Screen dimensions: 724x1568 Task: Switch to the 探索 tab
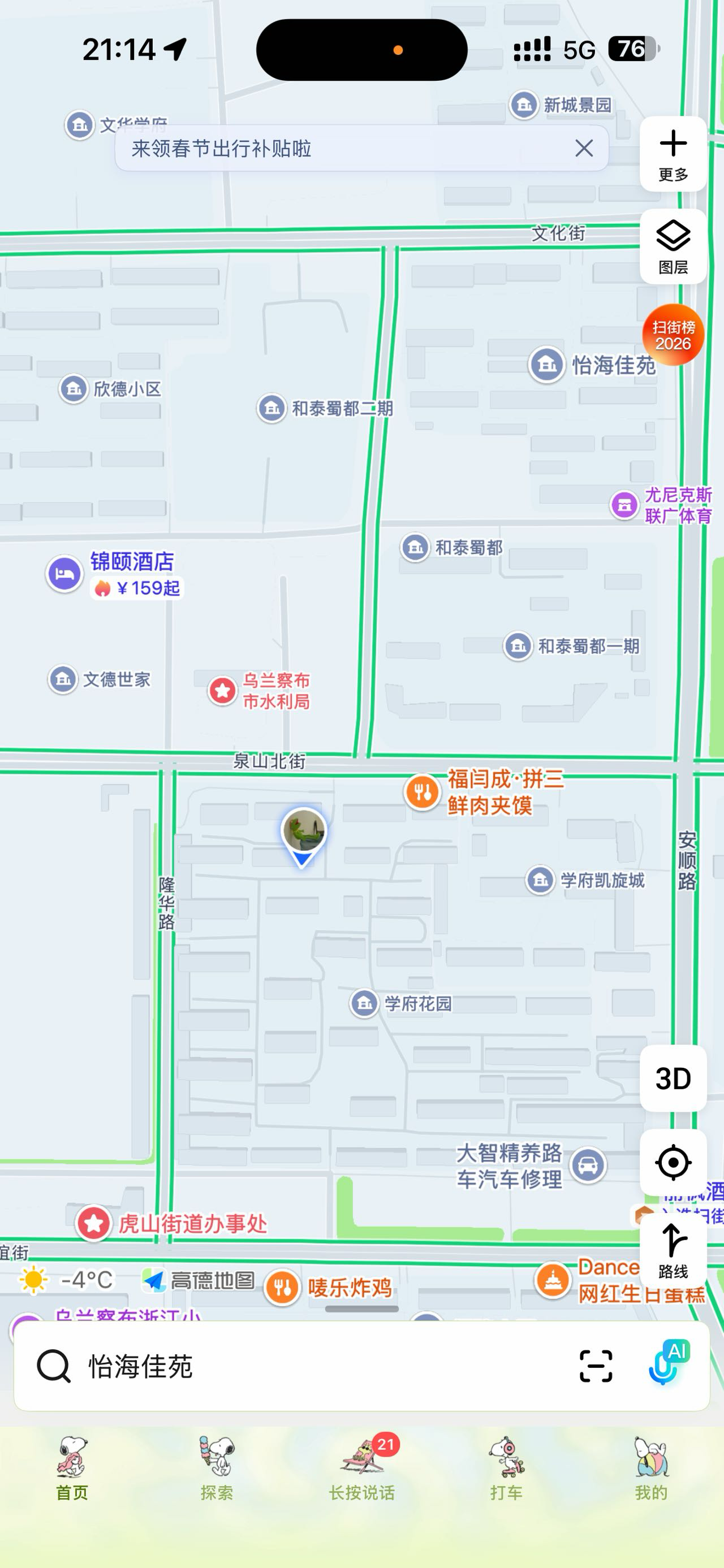coord(217,1468)
